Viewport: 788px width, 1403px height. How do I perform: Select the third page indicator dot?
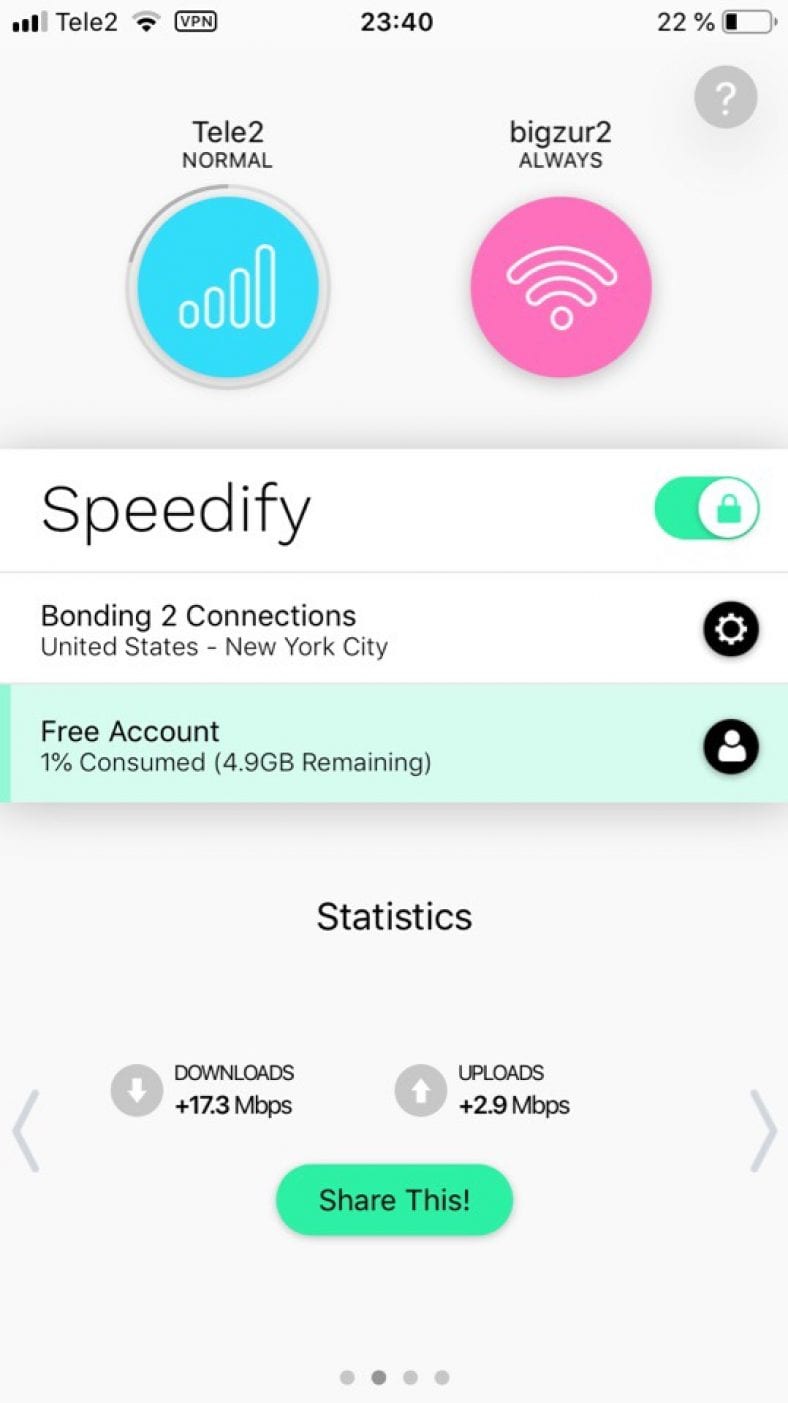click(411, 1377)
